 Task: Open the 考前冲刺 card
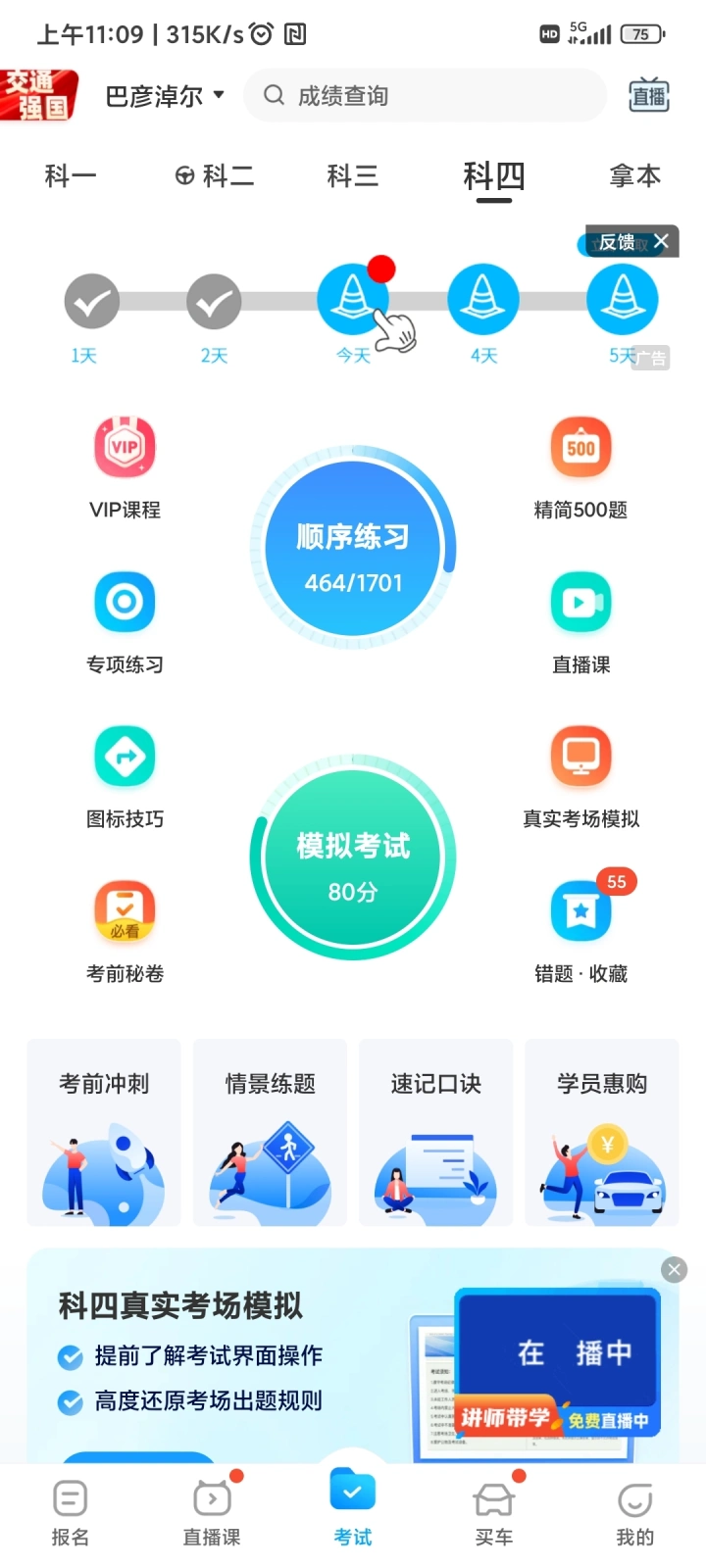(104, 1132)
